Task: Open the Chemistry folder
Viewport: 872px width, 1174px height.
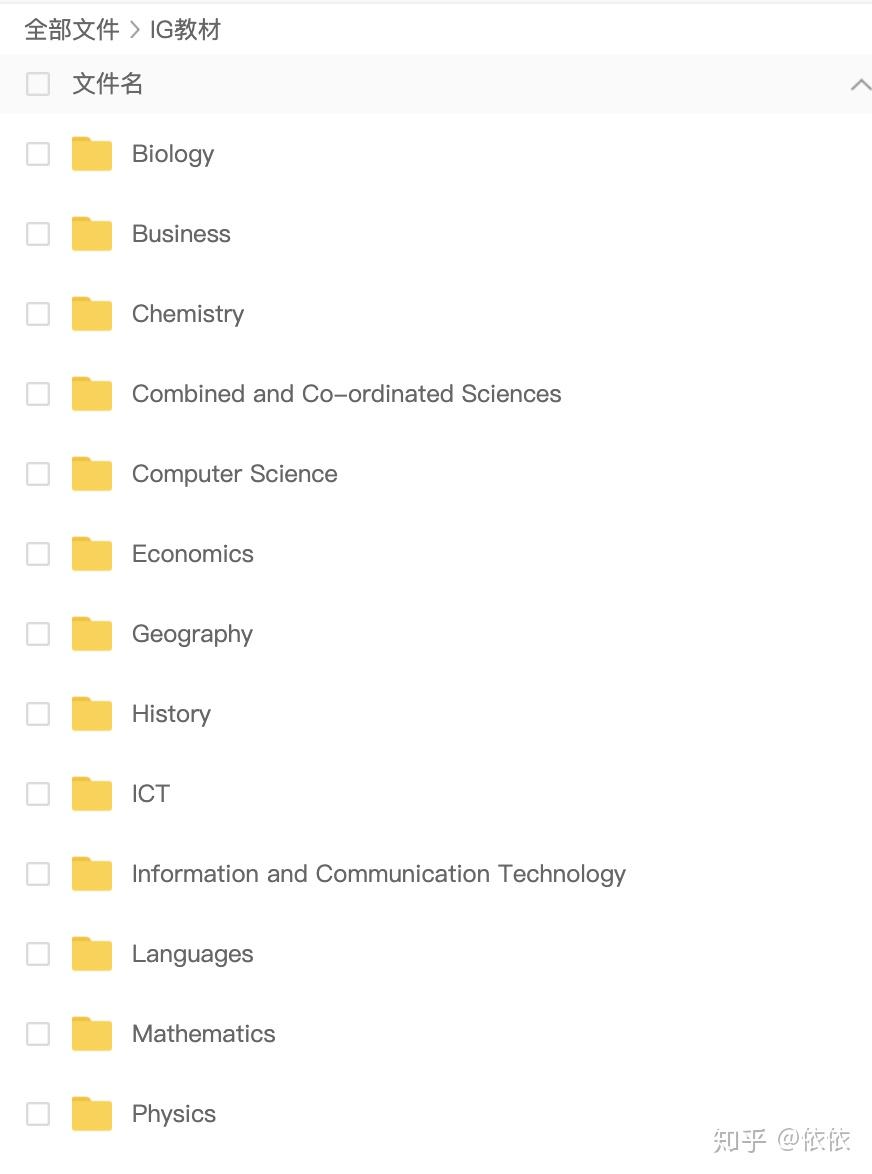Action: (x=187, y=314)
